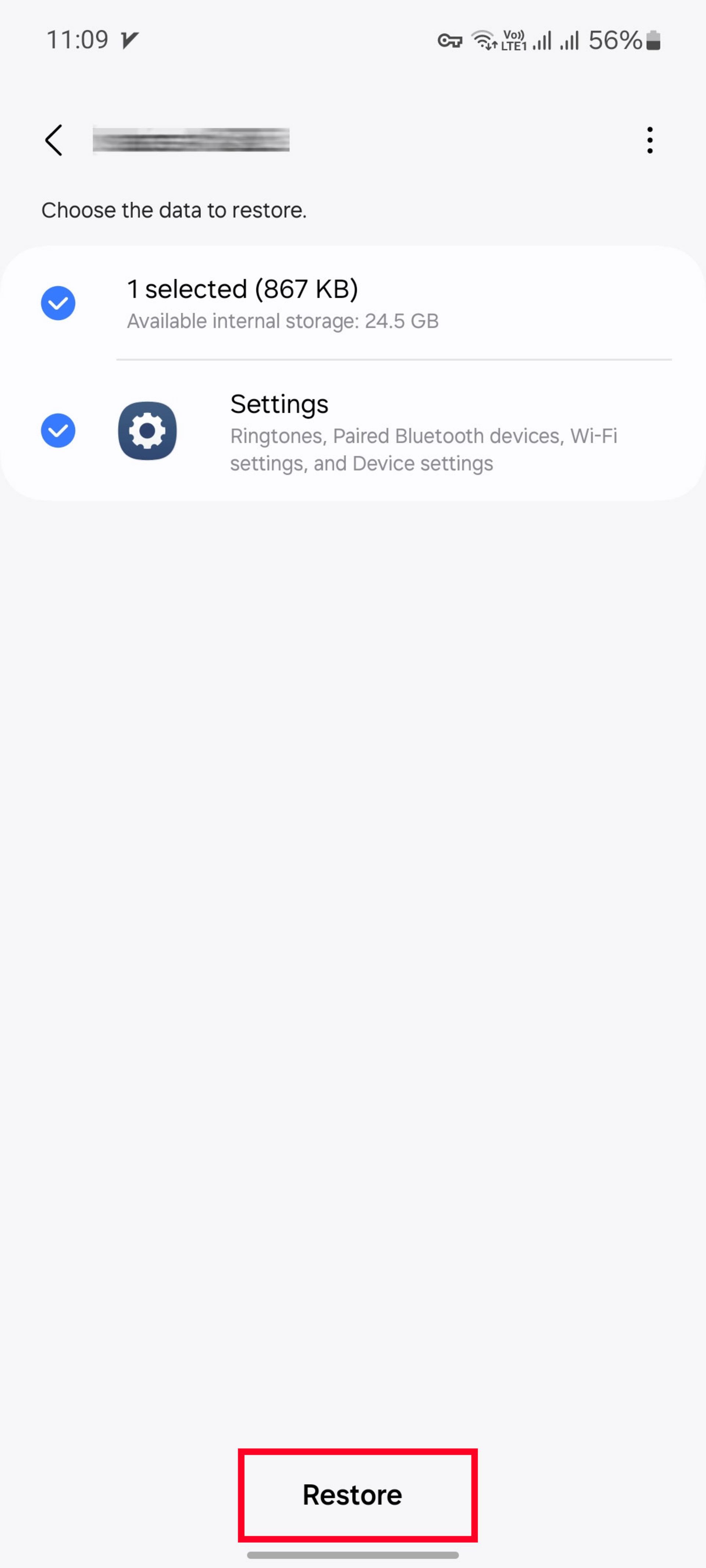Go back to the previous screen
Viewport: 706px width, 1568px height.
[54, 140]
